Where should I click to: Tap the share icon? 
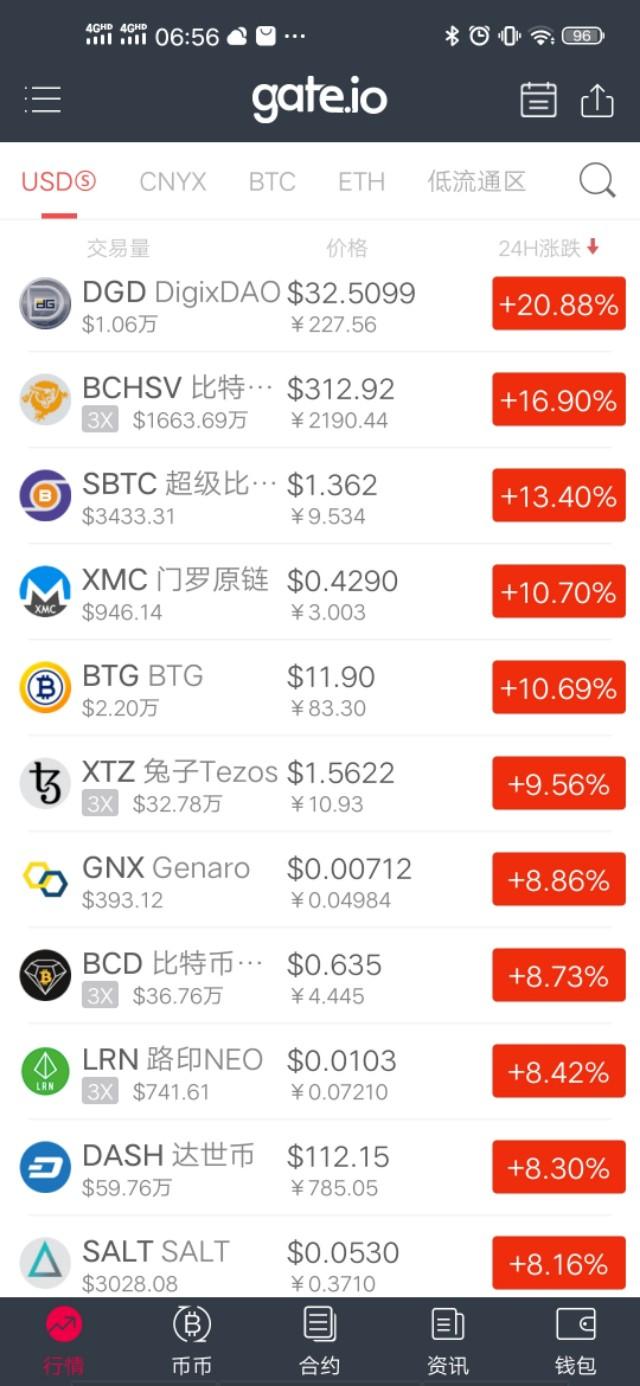tap(597, 99)
